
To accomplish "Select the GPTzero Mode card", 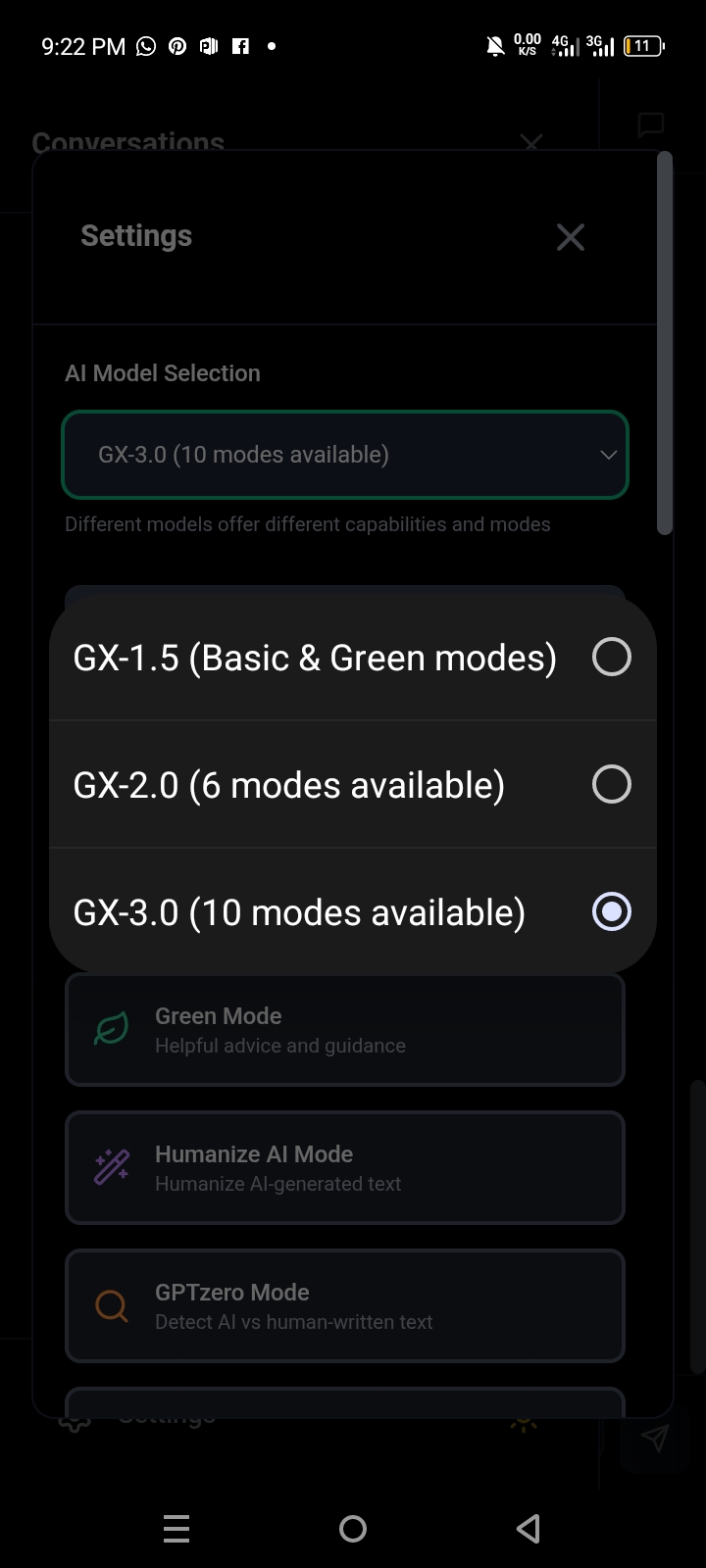I will click(345, 1306).
